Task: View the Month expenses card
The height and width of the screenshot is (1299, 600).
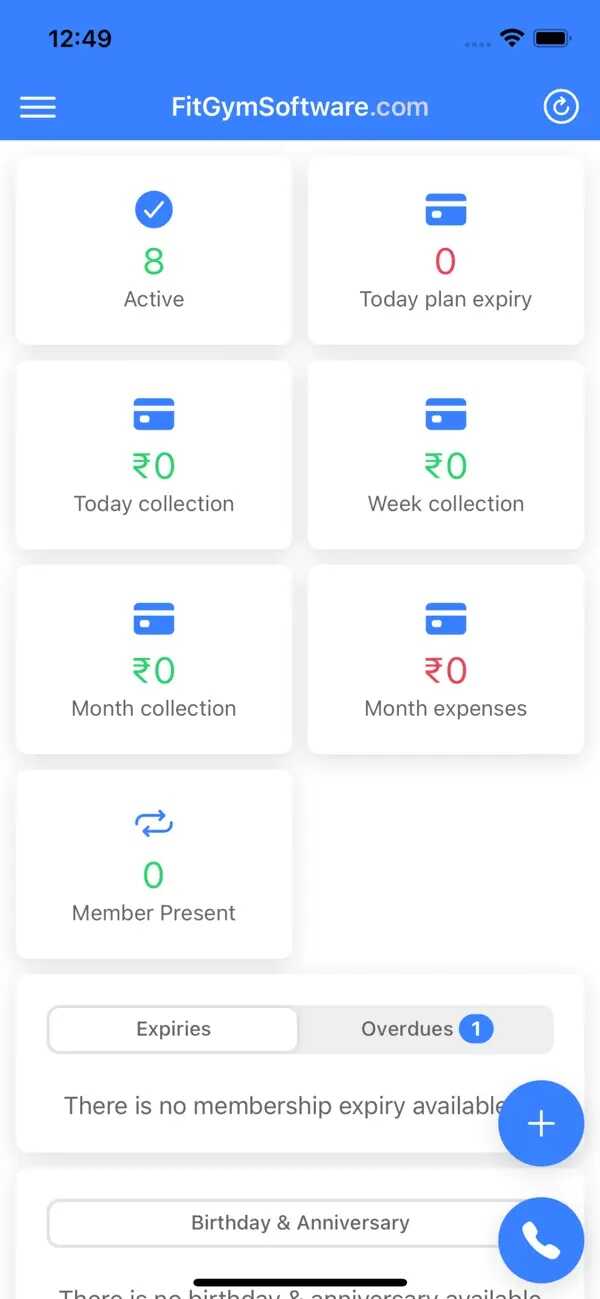Action: pos(445,660)
